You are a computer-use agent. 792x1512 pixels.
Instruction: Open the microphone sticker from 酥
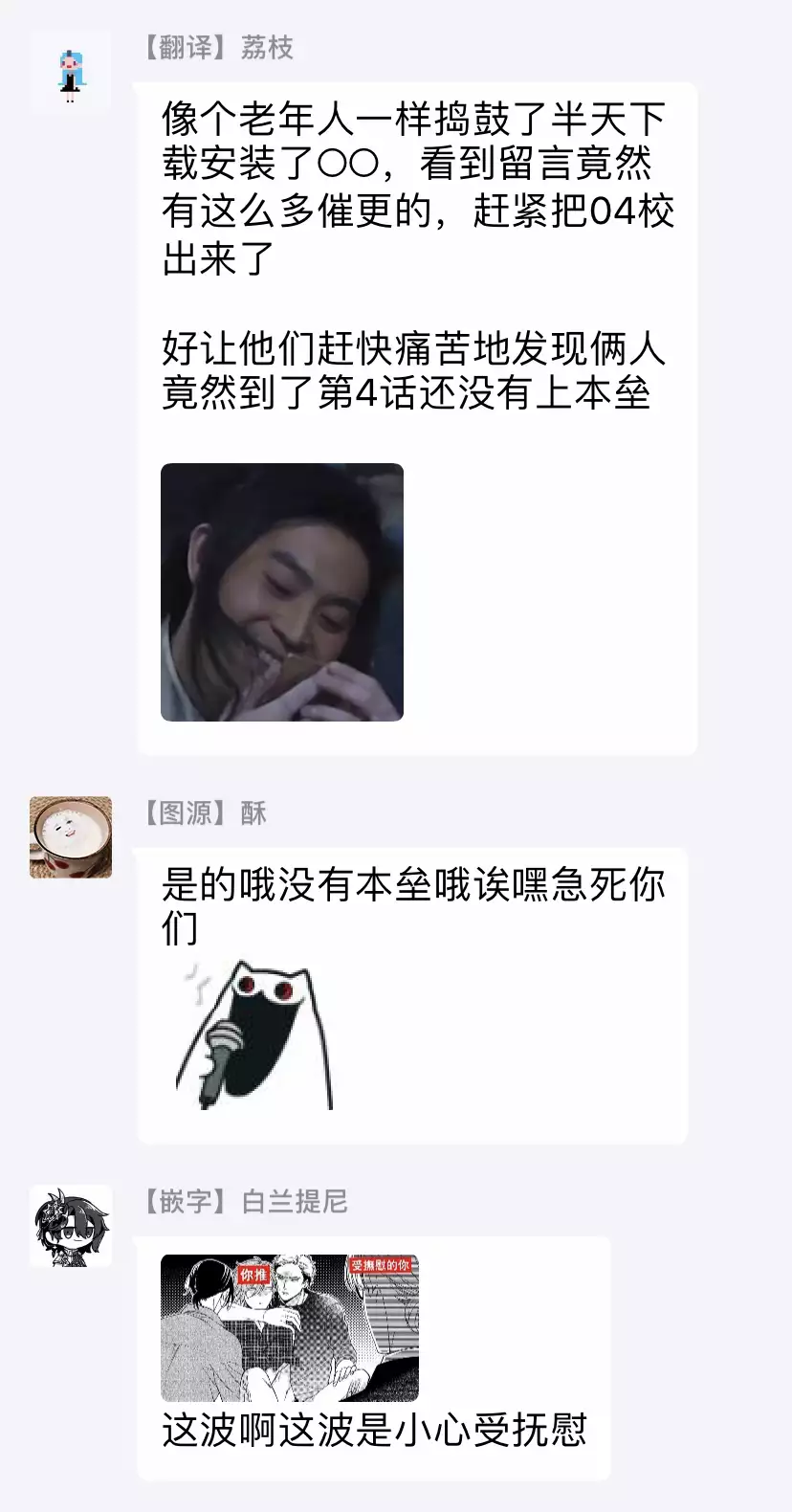(x=255, y=1036)
